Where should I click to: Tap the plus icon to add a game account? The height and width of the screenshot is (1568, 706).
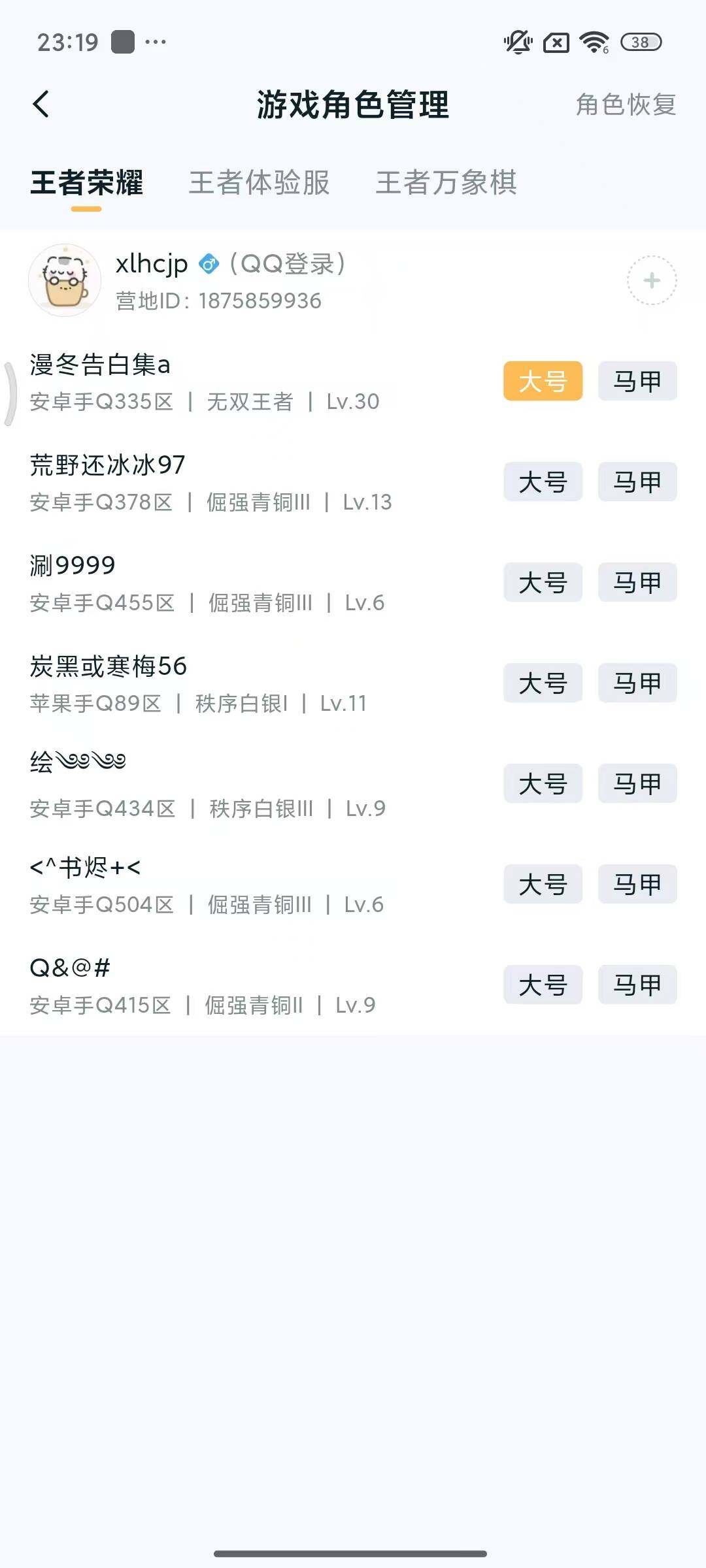coord(650,280)
